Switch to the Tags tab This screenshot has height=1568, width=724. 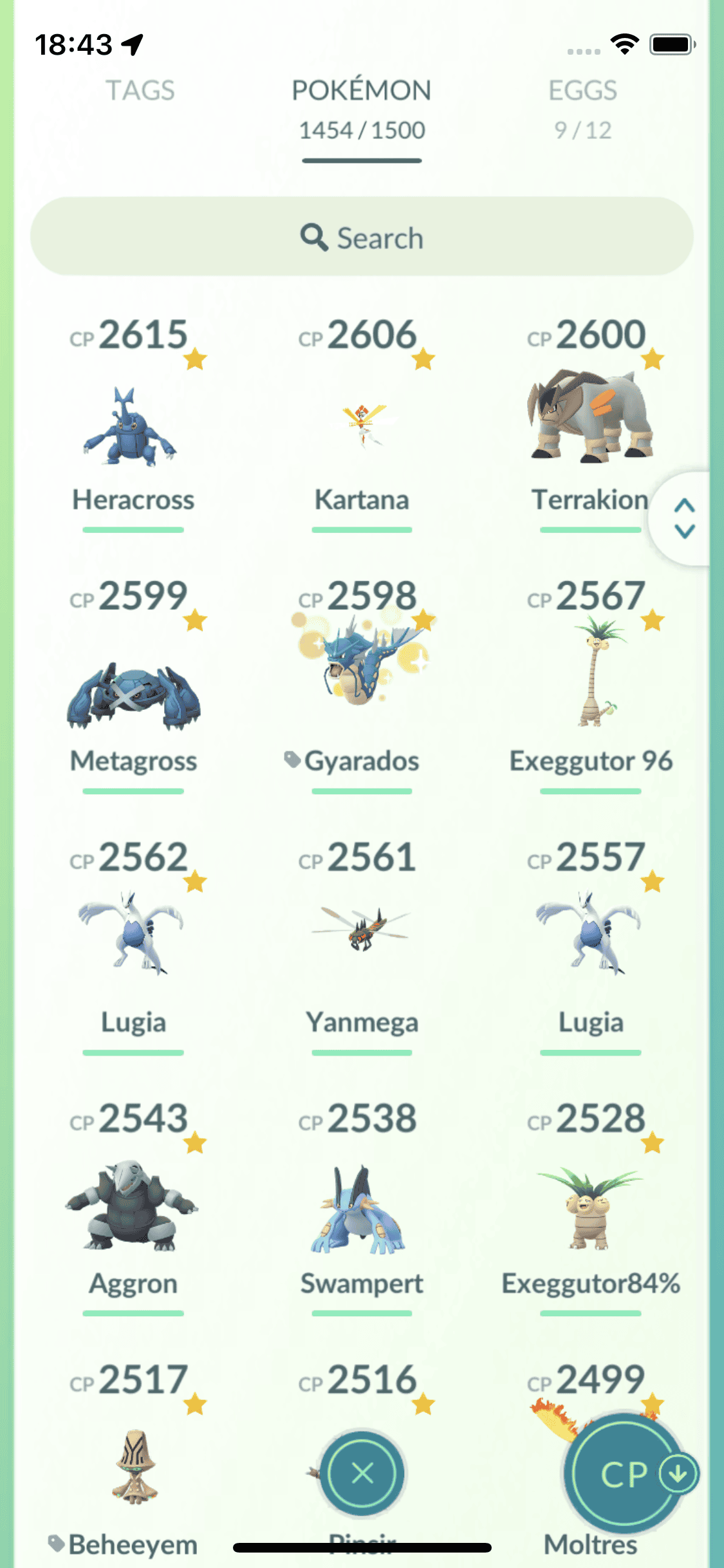[140, 91]
